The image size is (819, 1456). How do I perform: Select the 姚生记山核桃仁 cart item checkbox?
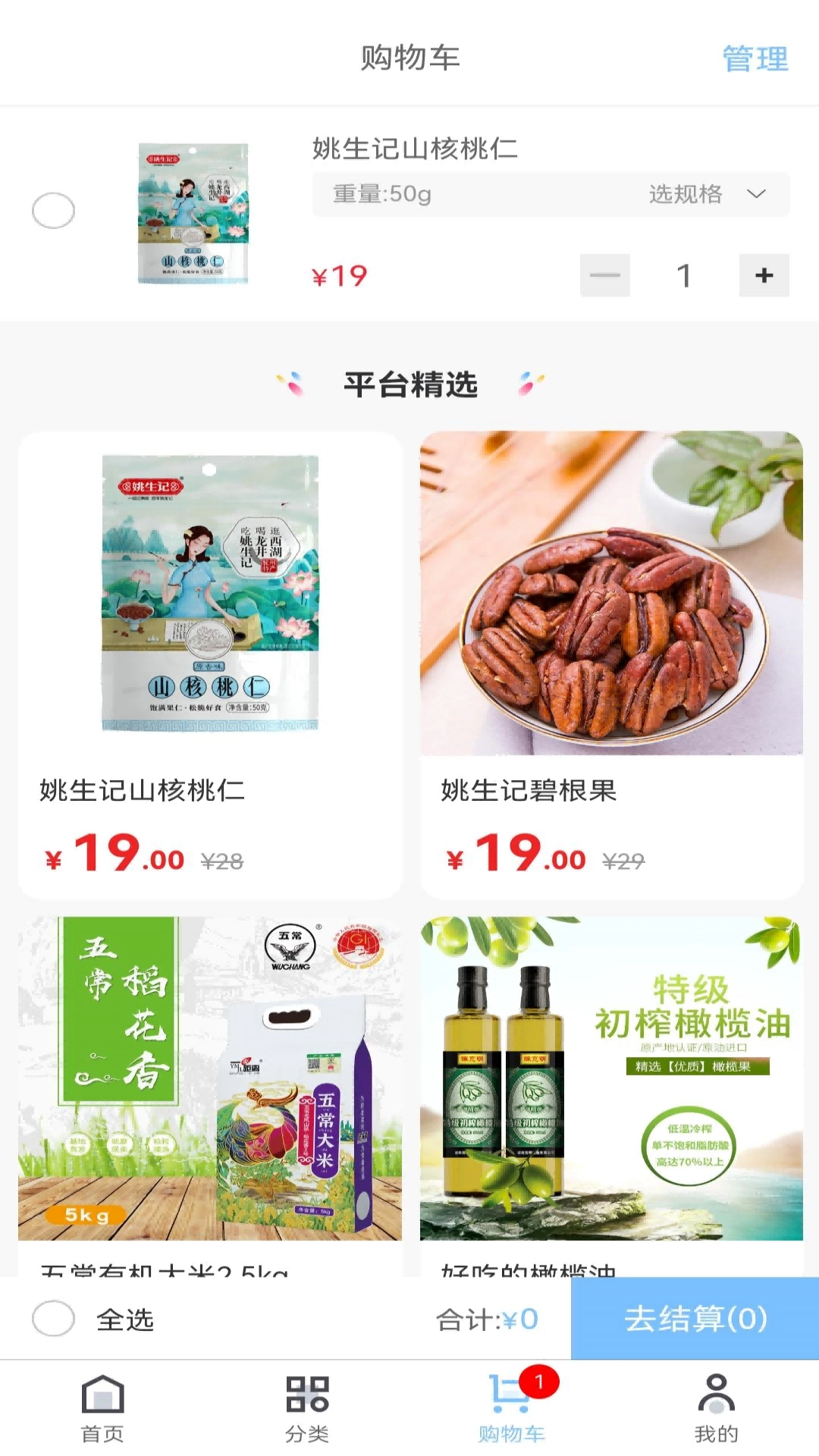click(x=53, y=211)
